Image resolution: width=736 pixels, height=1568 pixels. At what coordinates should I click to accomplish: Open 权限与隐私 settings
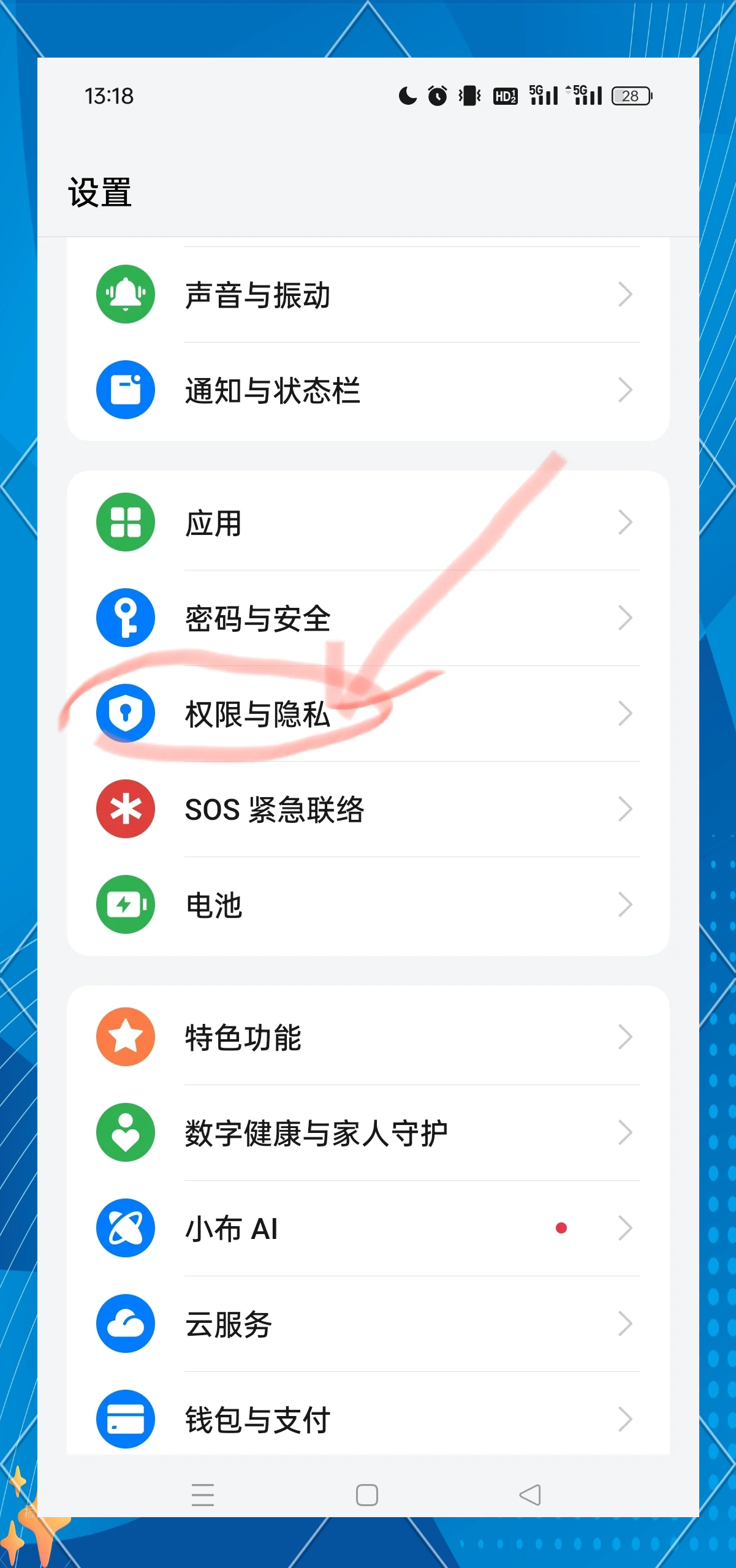pyautogui.click(x=368, y=714)
